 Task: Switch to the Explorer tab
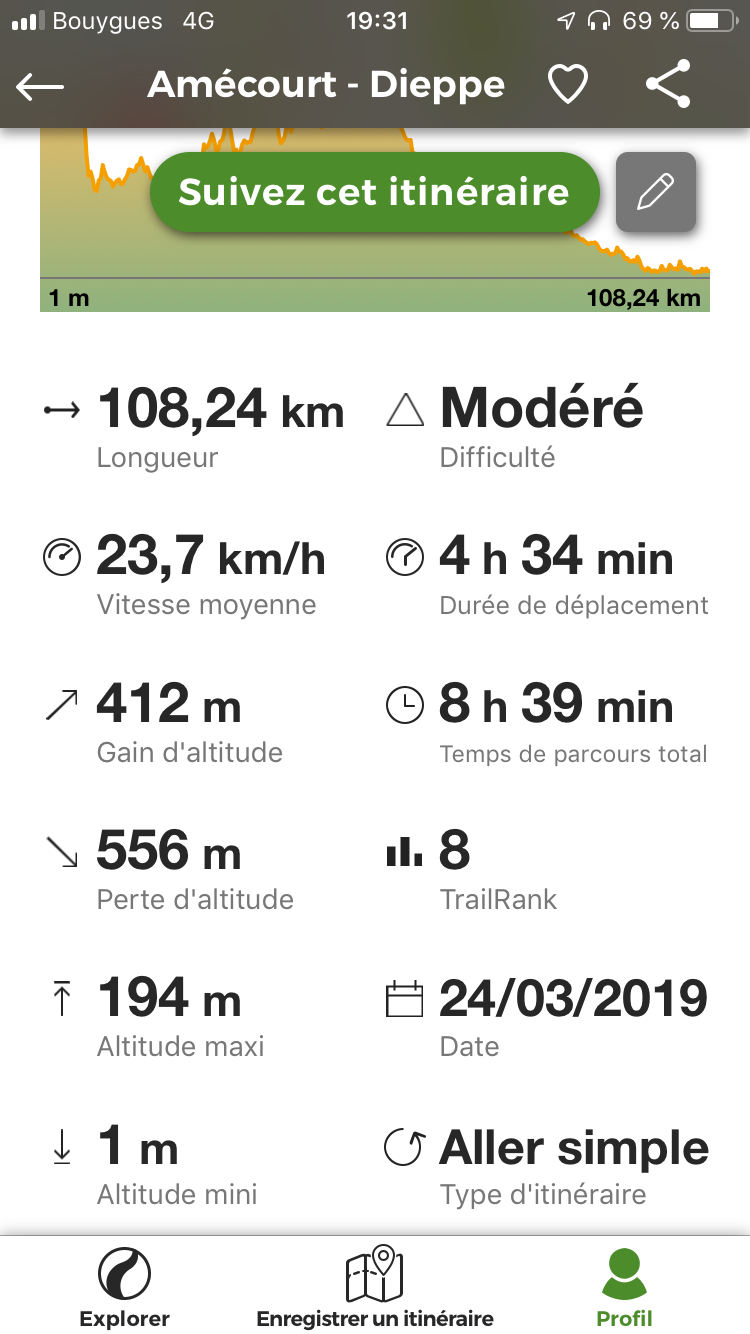pyautogui.click(x=125, y=1288)
